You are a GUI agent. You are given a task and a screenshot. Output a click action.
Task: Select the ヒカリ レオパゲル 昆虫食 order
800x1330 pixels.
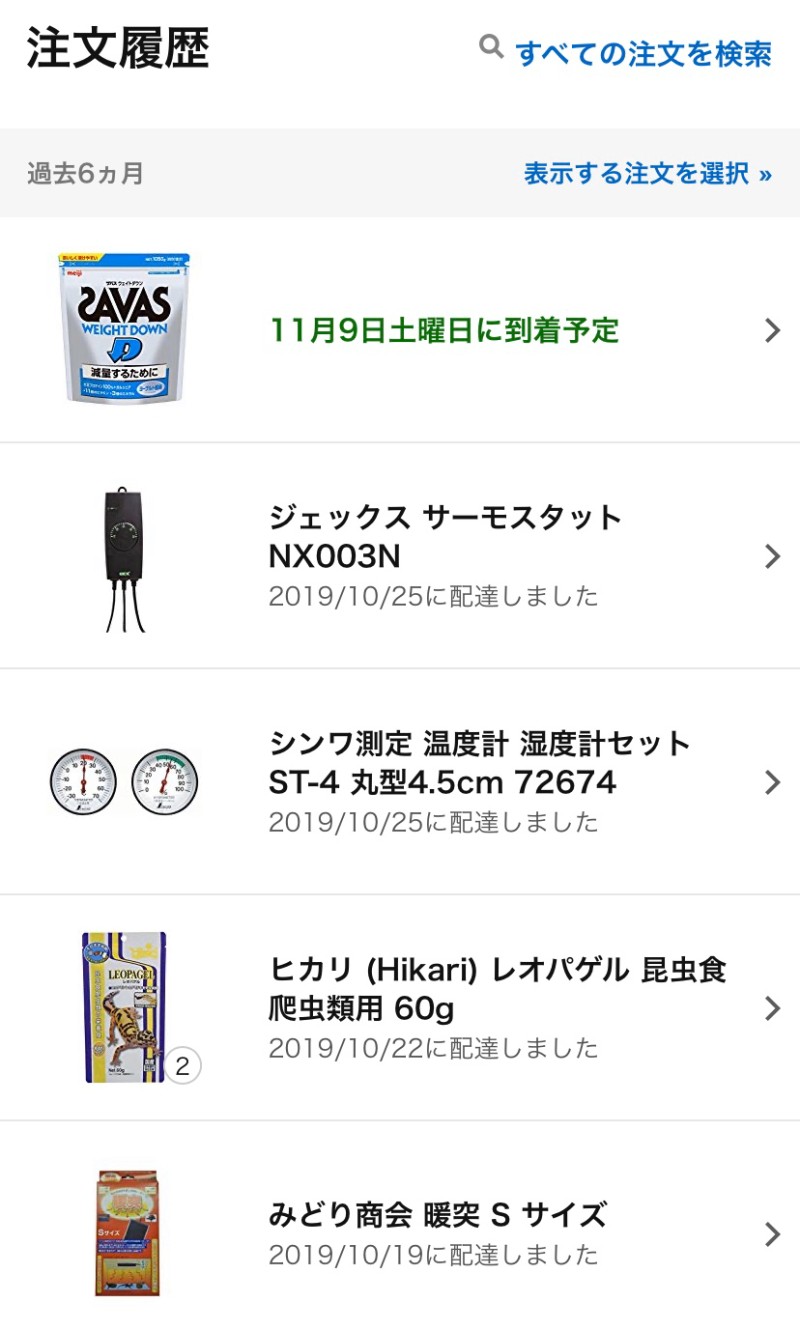point(497,1007)
